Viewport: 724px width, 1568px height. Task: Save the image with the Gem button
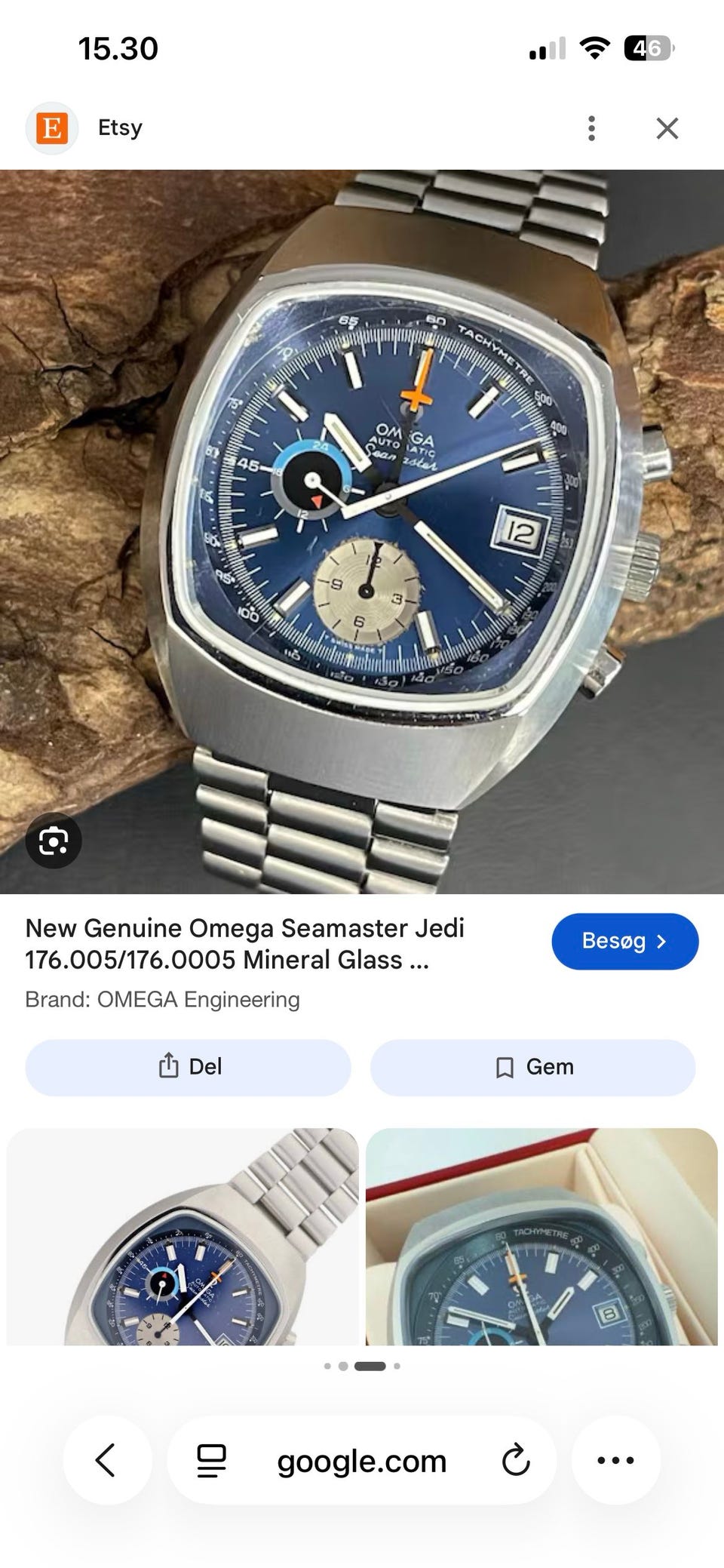point(532,1067)
